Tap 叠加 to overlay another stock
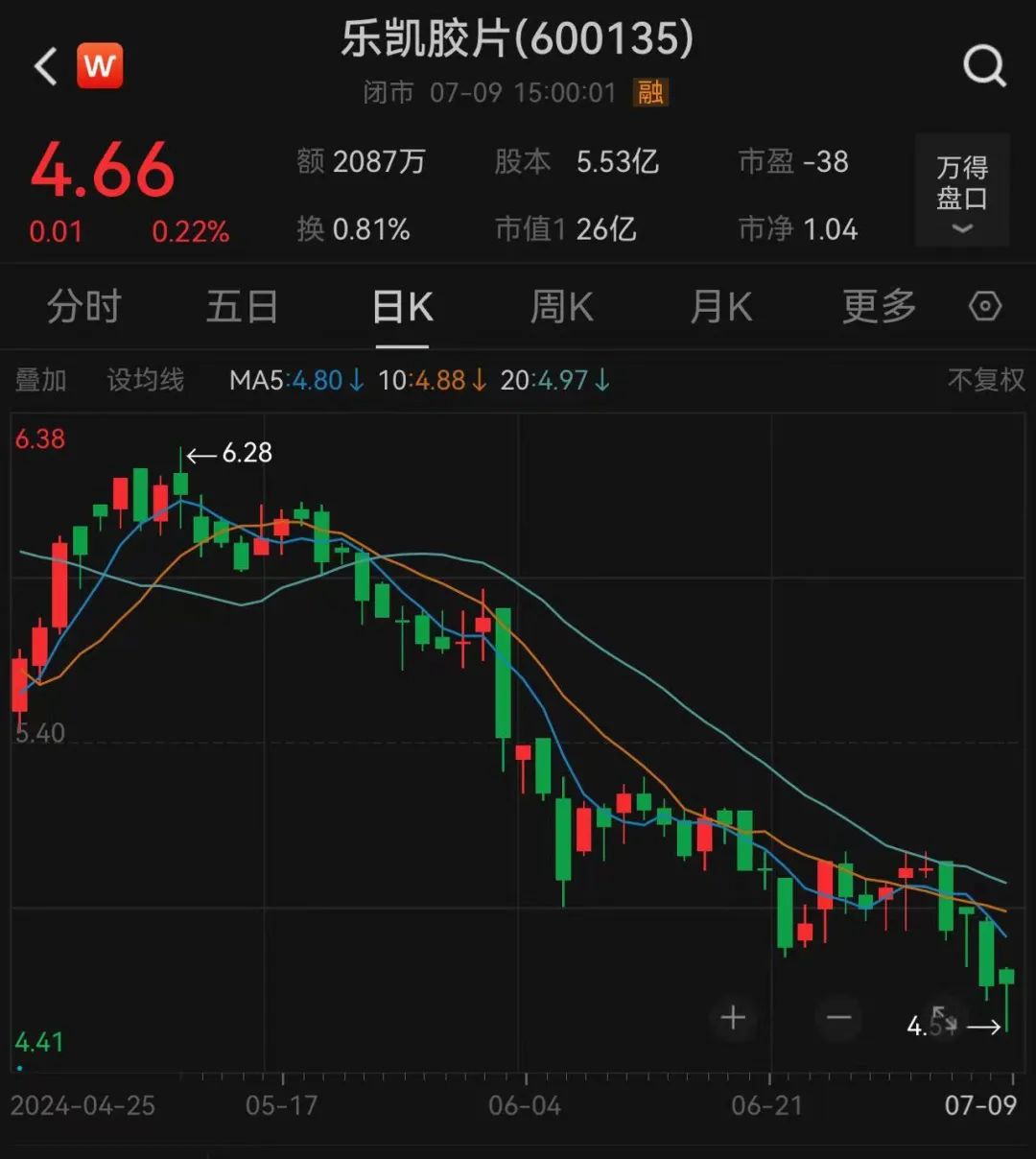Viewport: 1036px width, 1159px height. 40,380
